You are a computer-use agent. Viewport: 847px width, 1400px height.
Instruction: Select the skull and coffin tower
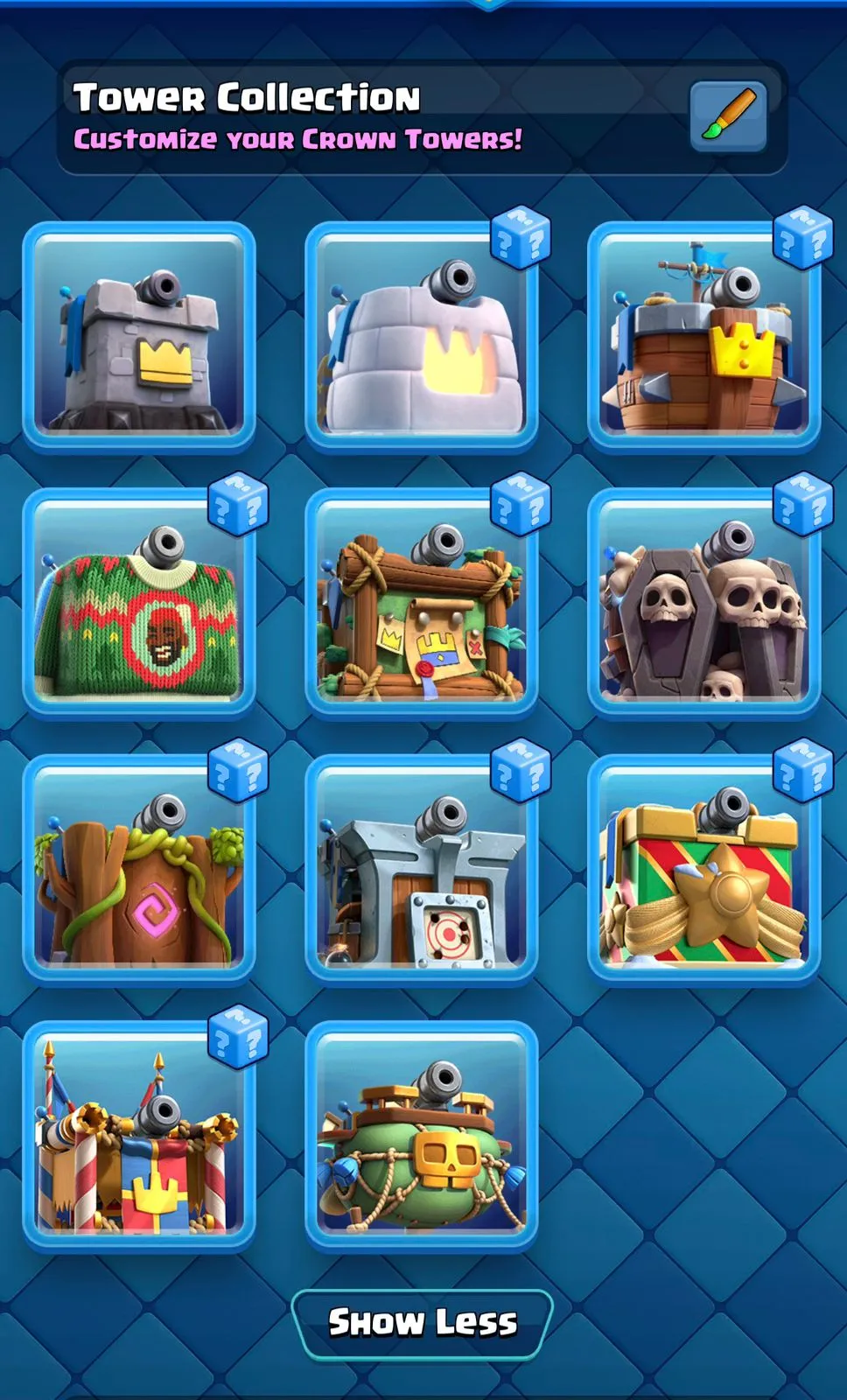pyautogui.click(x=703, y=604)
